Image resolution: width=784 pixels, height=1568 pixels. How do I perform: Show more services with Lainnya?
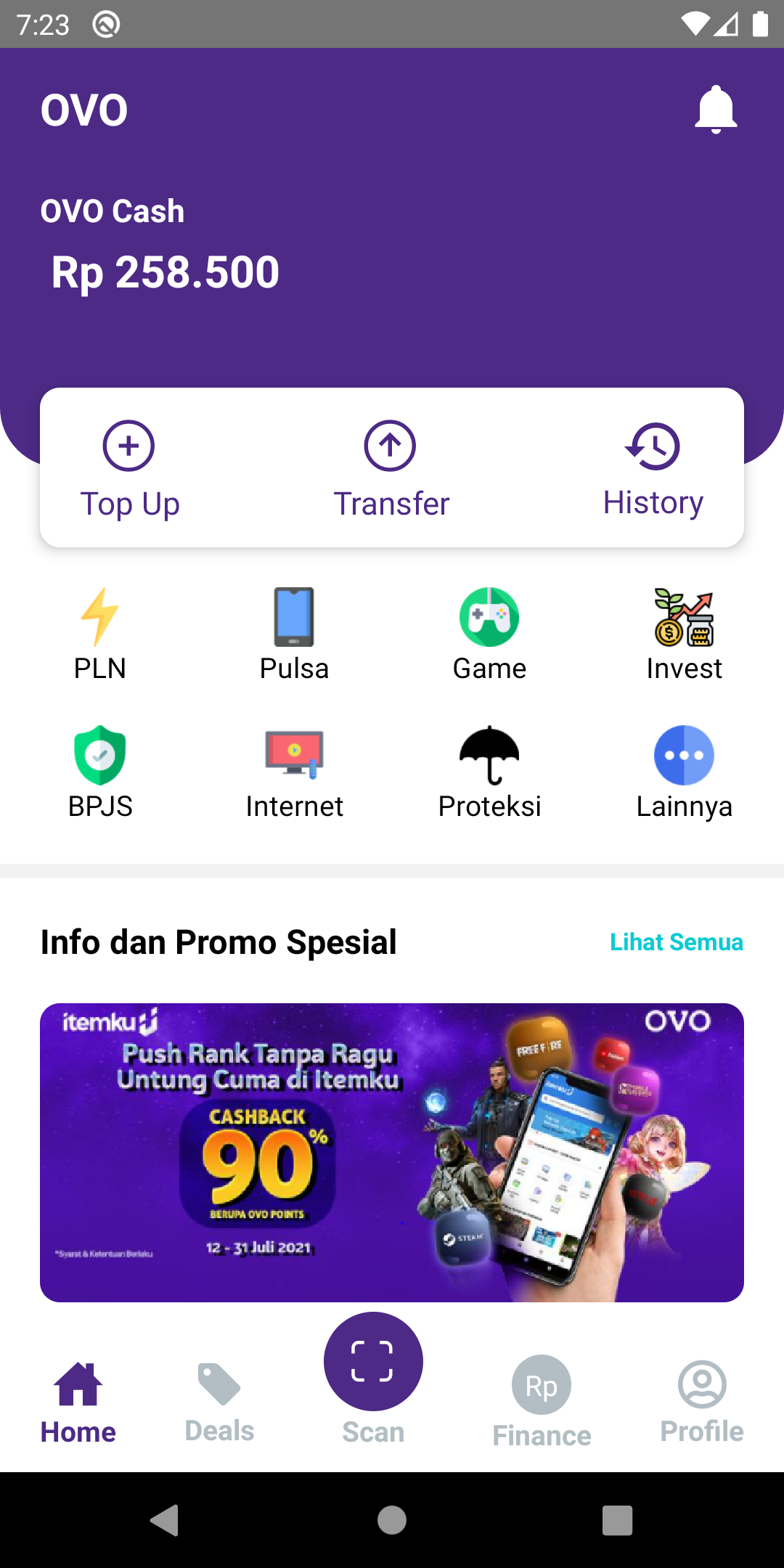pyautogui.click(x=684, y=771)
